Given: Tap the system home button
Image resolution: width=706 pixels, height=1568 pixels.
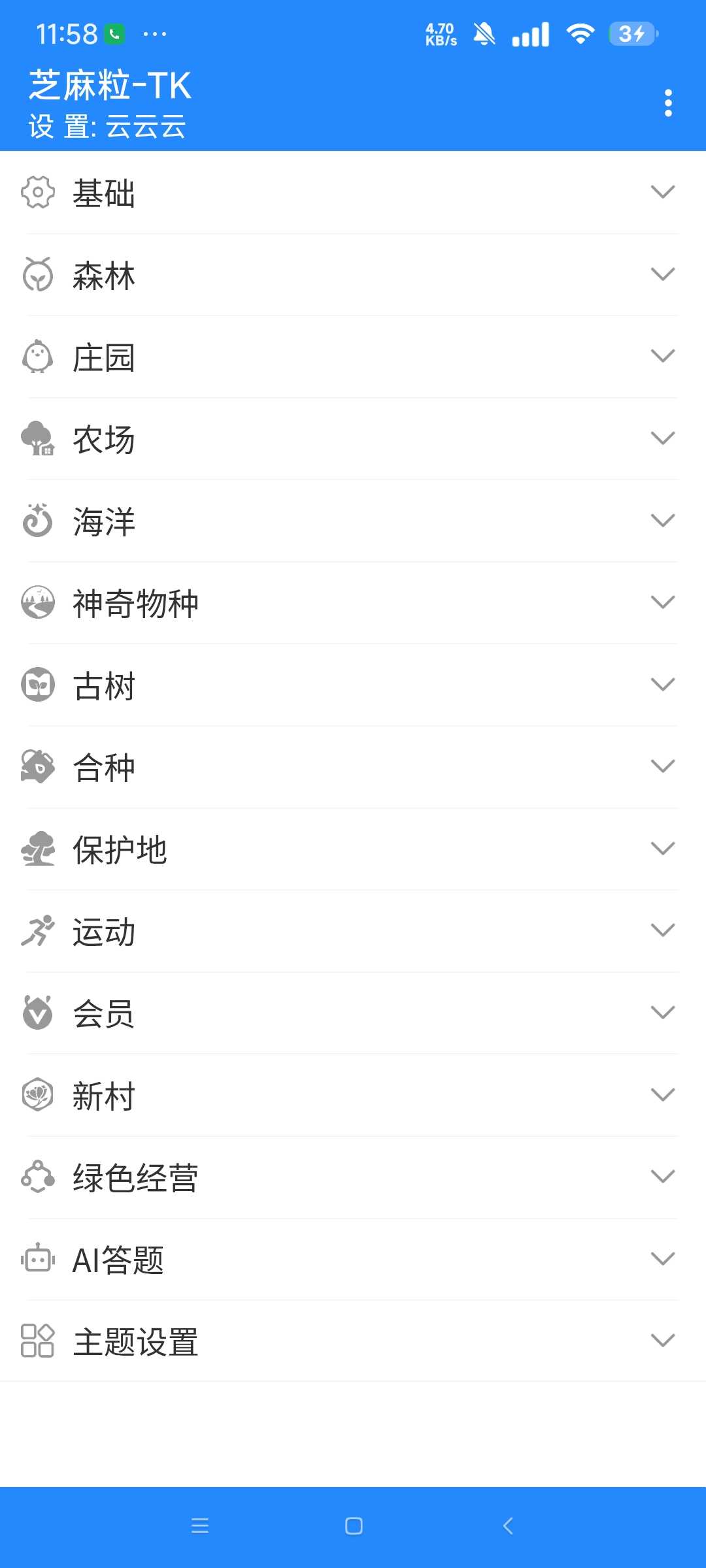Looking at the screenshot, I should (x=354, y=1526).
